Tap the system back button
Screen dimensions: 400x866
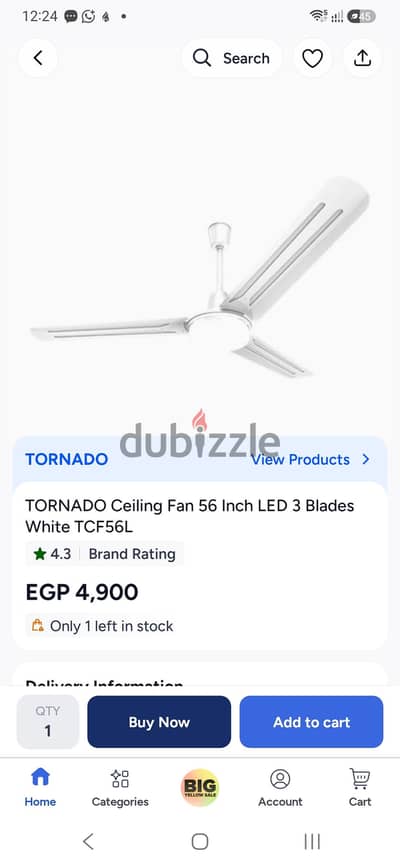[x=88, y=842]
